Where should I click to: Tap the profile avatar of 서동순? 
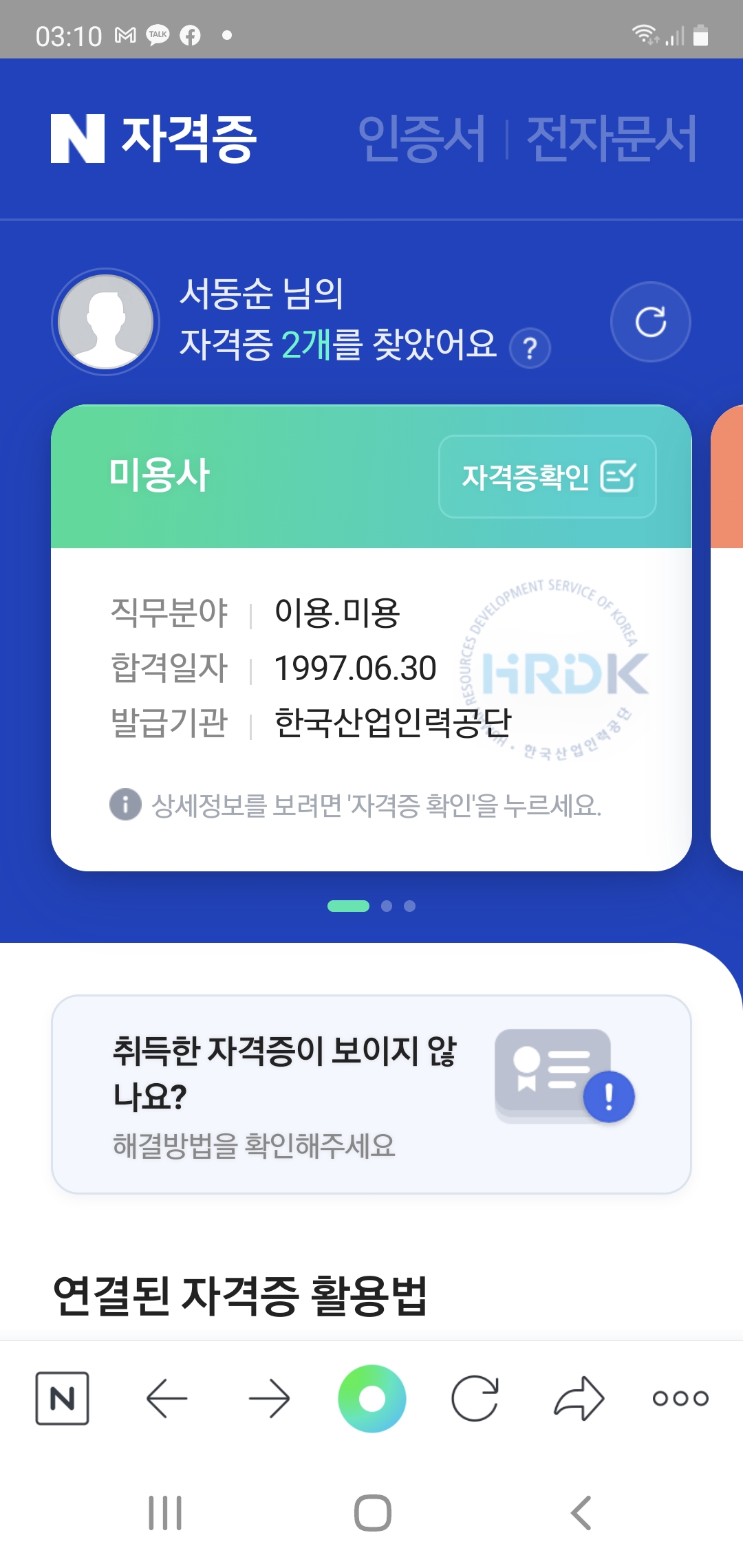pos(106,322)
